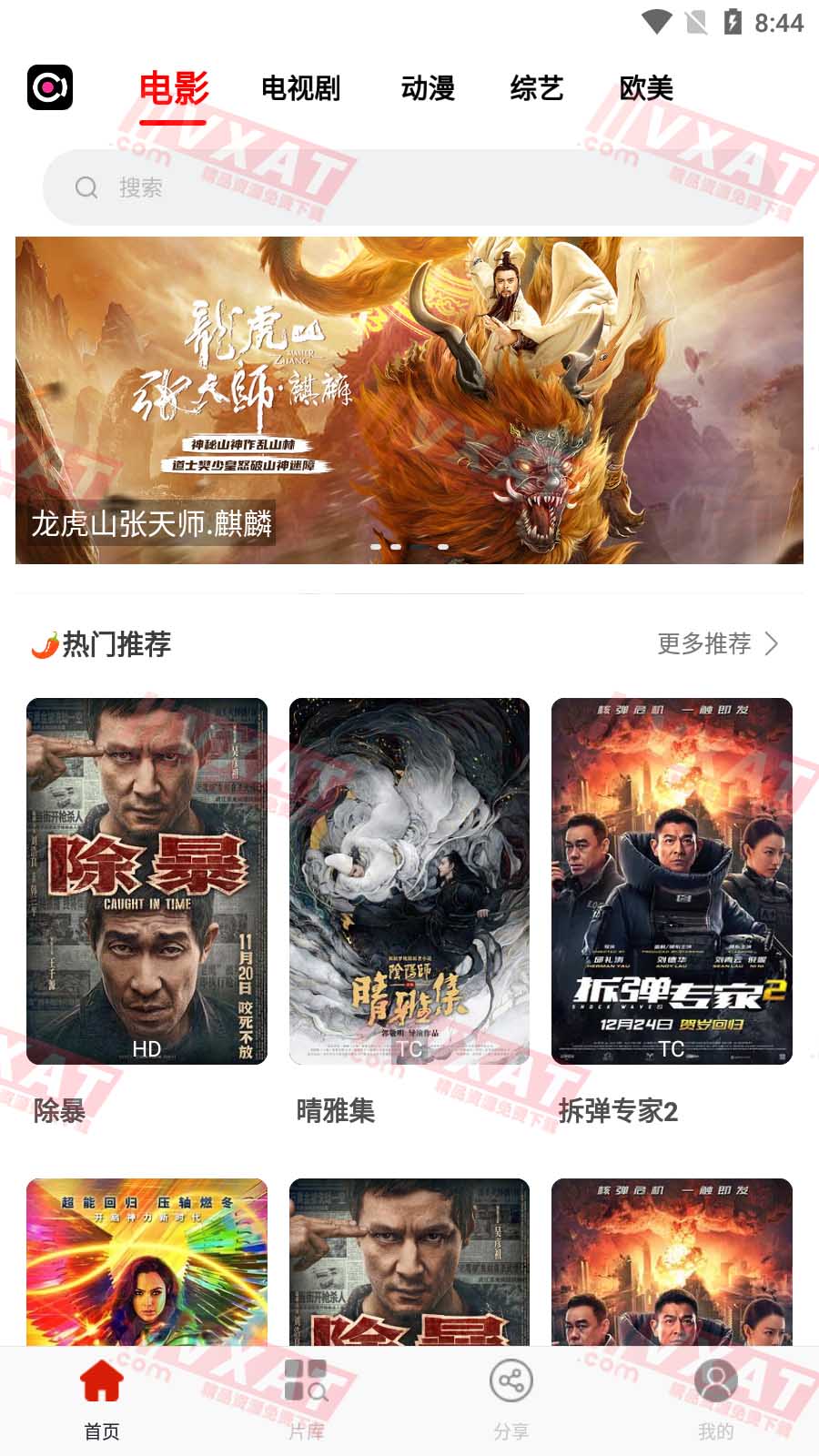819x1456 pixels.
Task: Tap the 龙虎山张天师.麒麟 banner title
Action: pos(152,524)
